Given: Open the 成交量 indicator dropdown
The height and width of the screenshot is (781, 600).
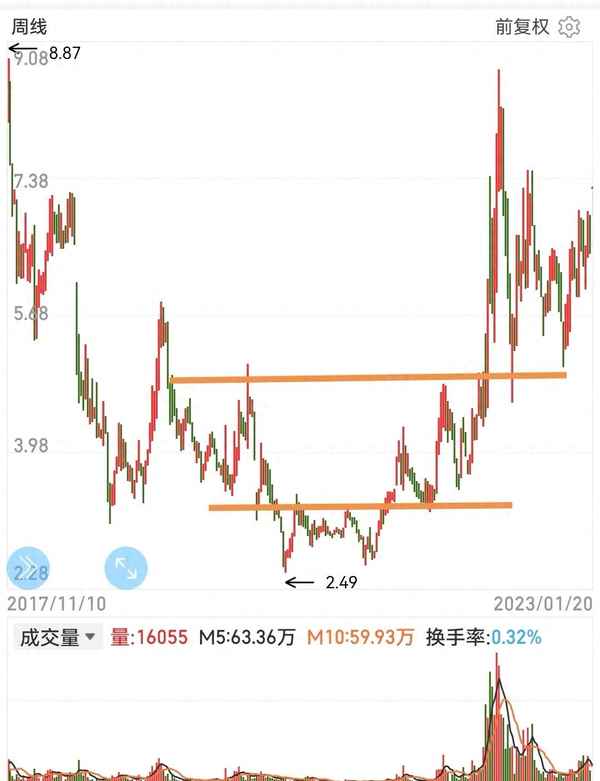Looking at the screenshot, I should 57,637.
